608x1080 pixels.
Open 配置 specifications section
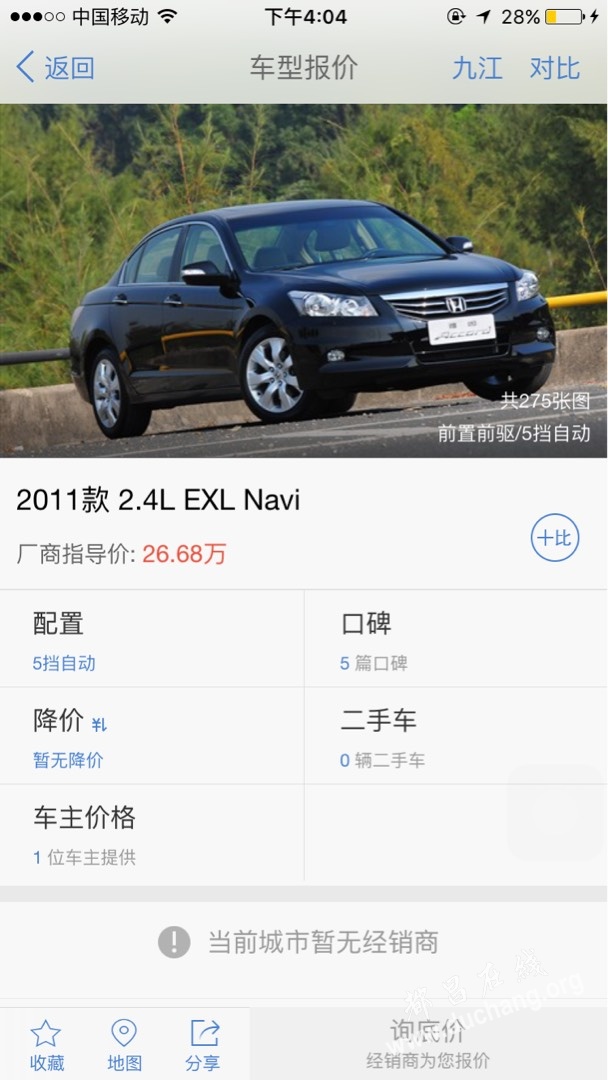152,638
